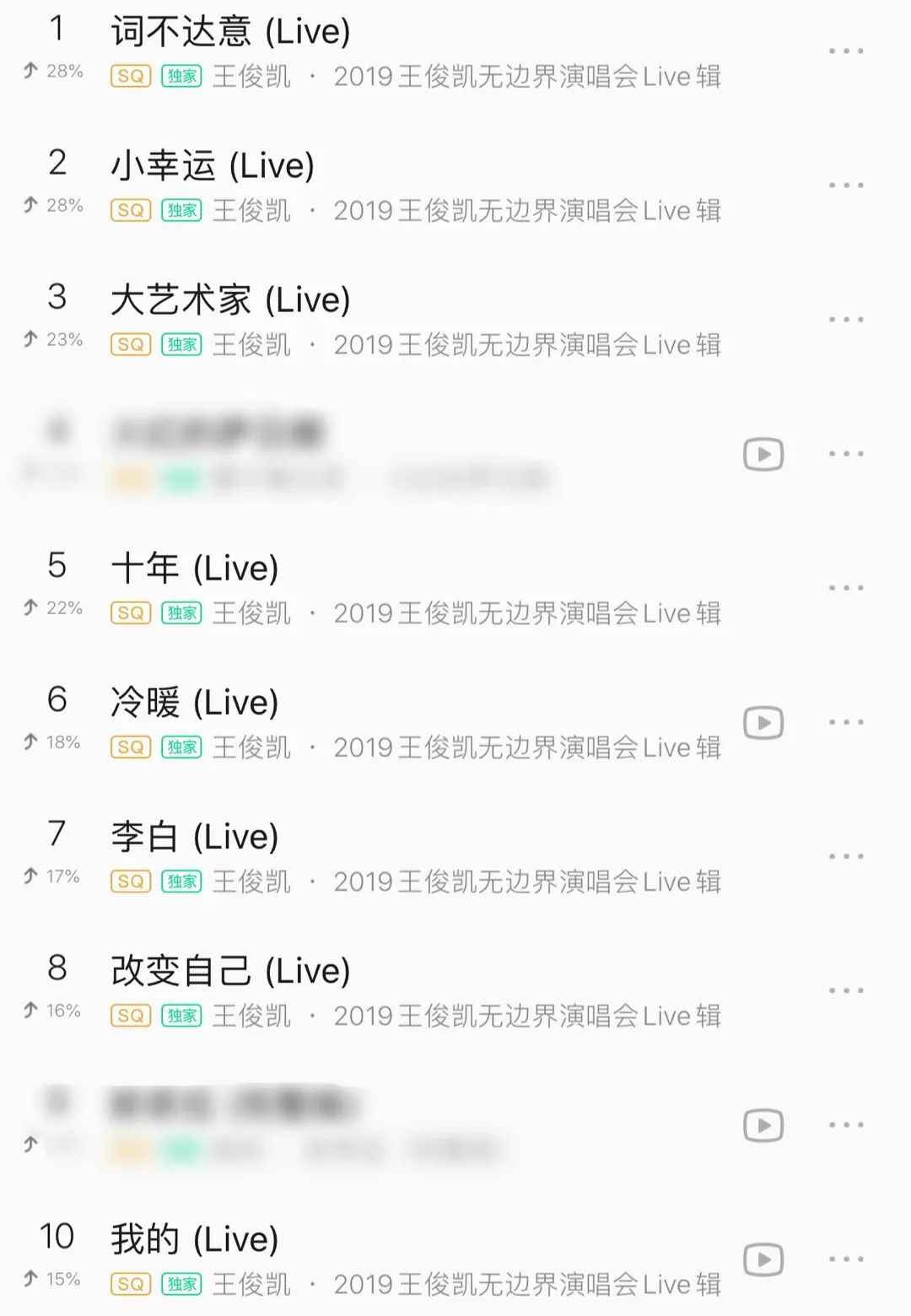Click artist name 王俊凯 under 冷暖

pos(253,748)
